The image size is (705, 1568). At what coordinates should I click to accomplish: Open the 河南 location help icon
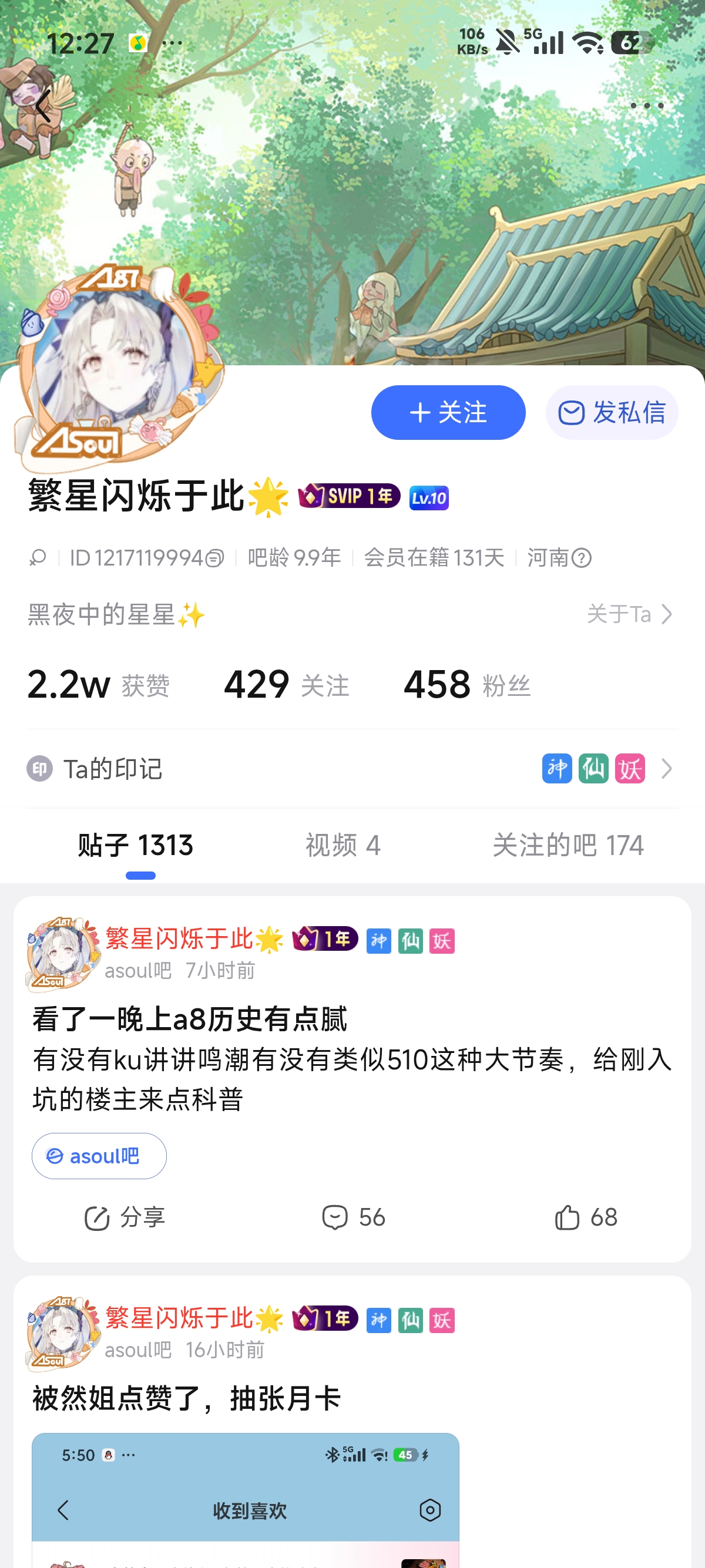tap(582, 557)
